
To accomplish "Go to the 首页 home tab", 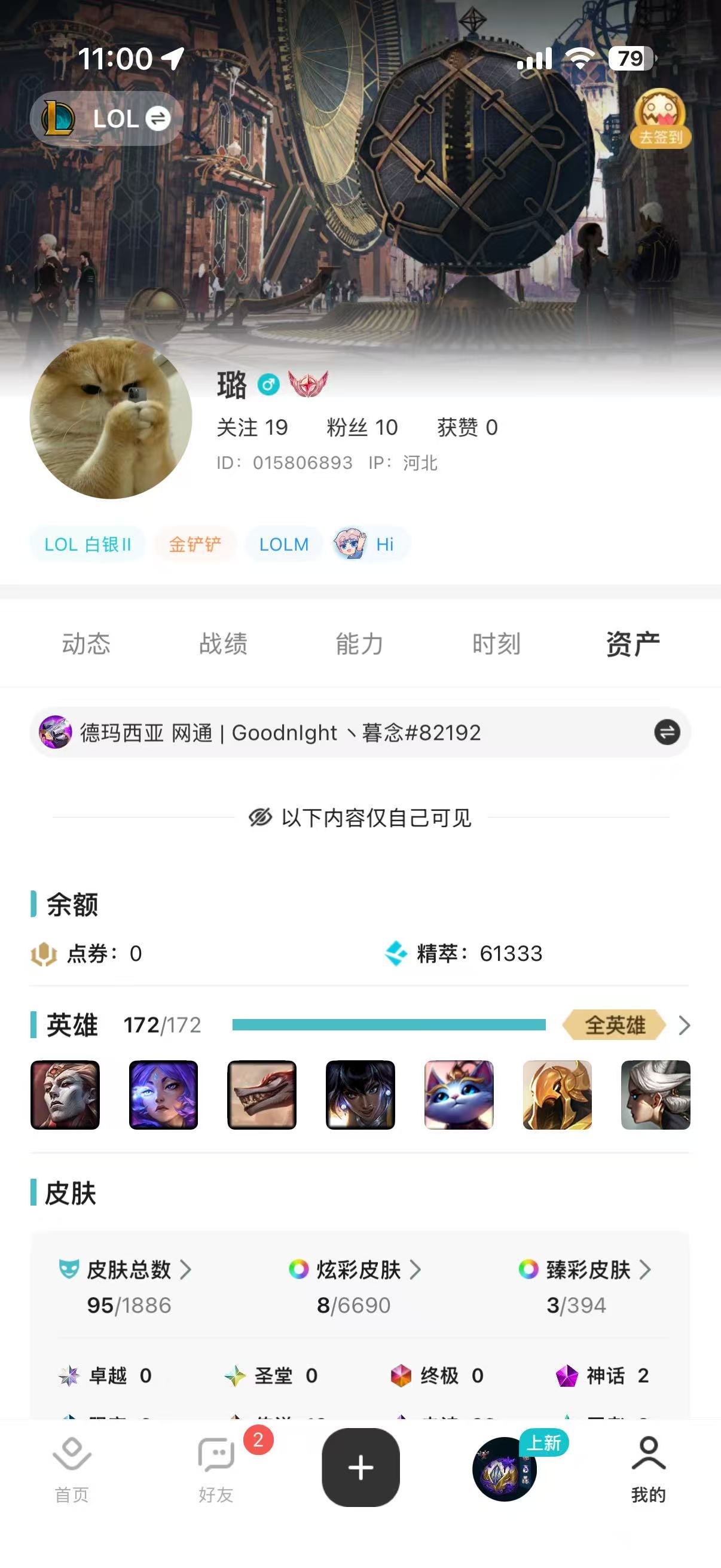I will pos(72,1470).
